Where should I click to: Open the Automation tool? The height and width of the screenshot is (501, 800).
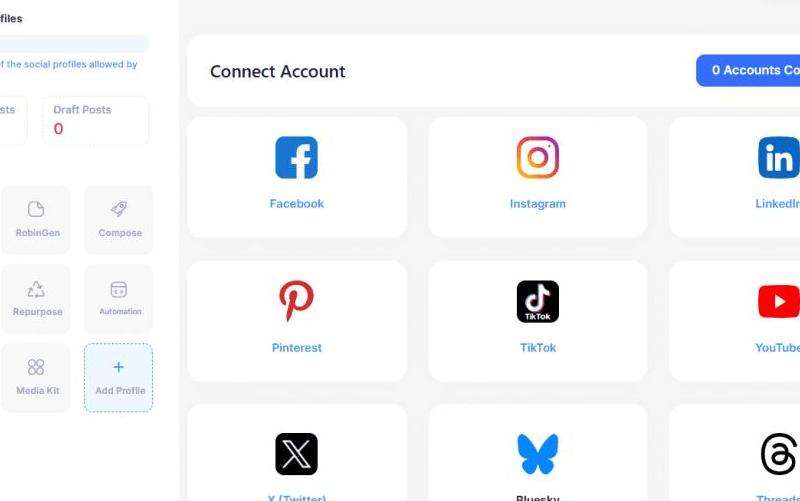pos(119,298)
